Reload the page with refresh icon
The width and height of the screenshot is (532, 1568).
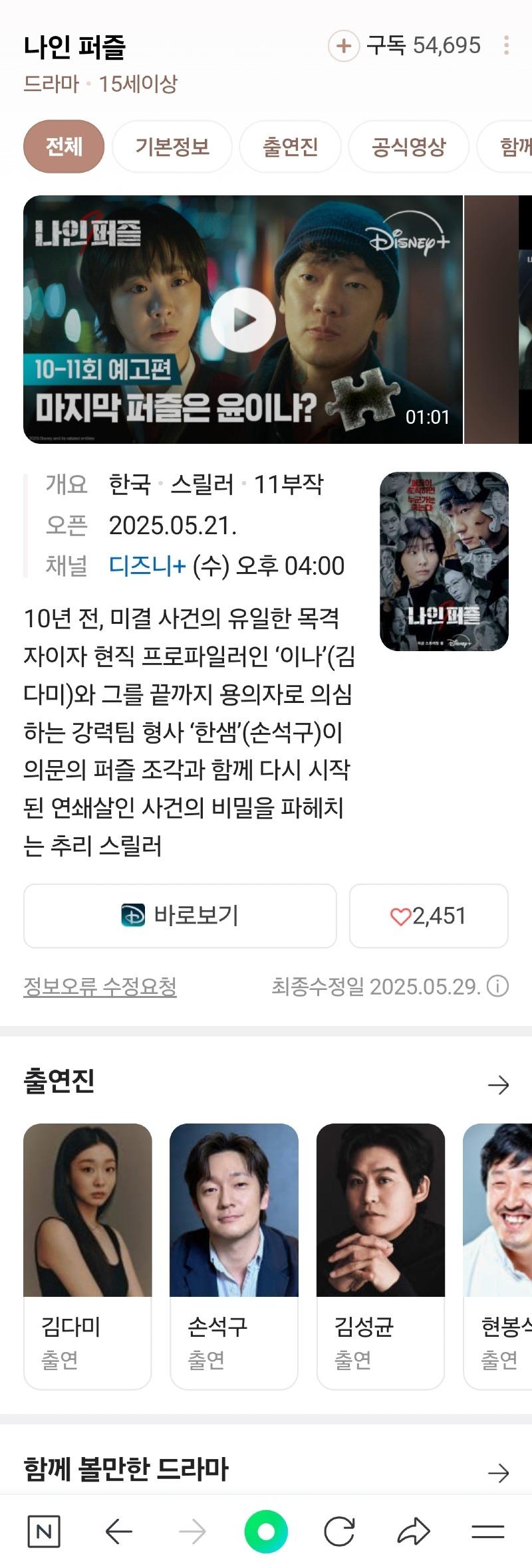coord(339,1532)
